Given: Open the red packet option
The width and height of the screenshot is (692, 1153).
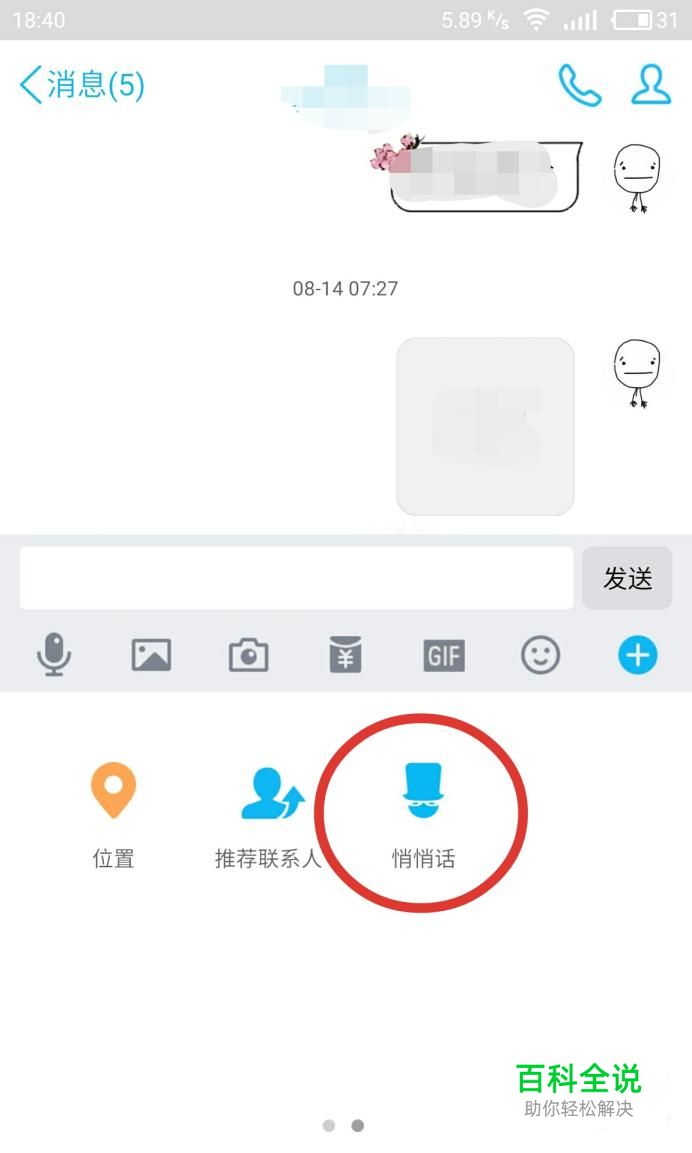Looking at the screenshot, I should click(345, 654).
